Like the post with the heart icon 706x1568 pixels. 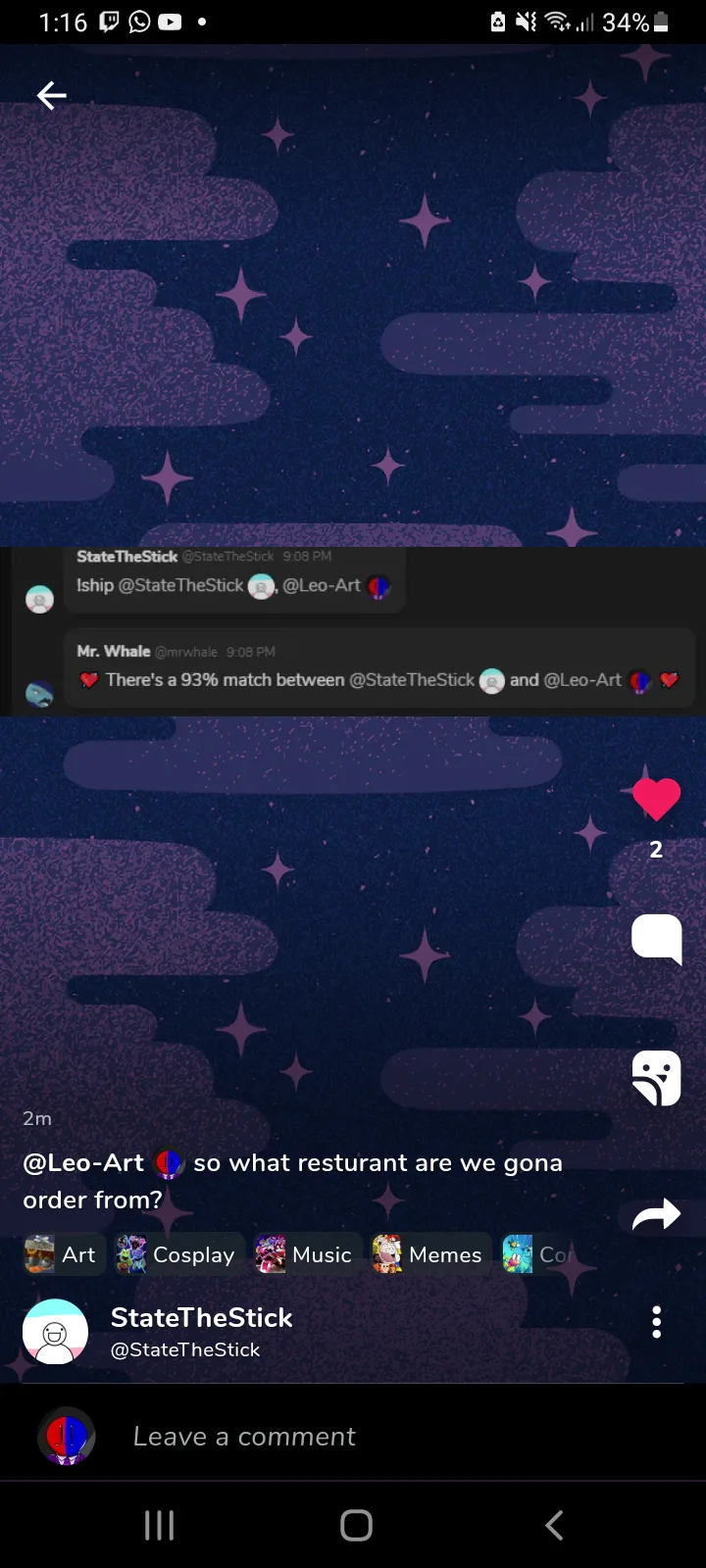click(656, 799)
